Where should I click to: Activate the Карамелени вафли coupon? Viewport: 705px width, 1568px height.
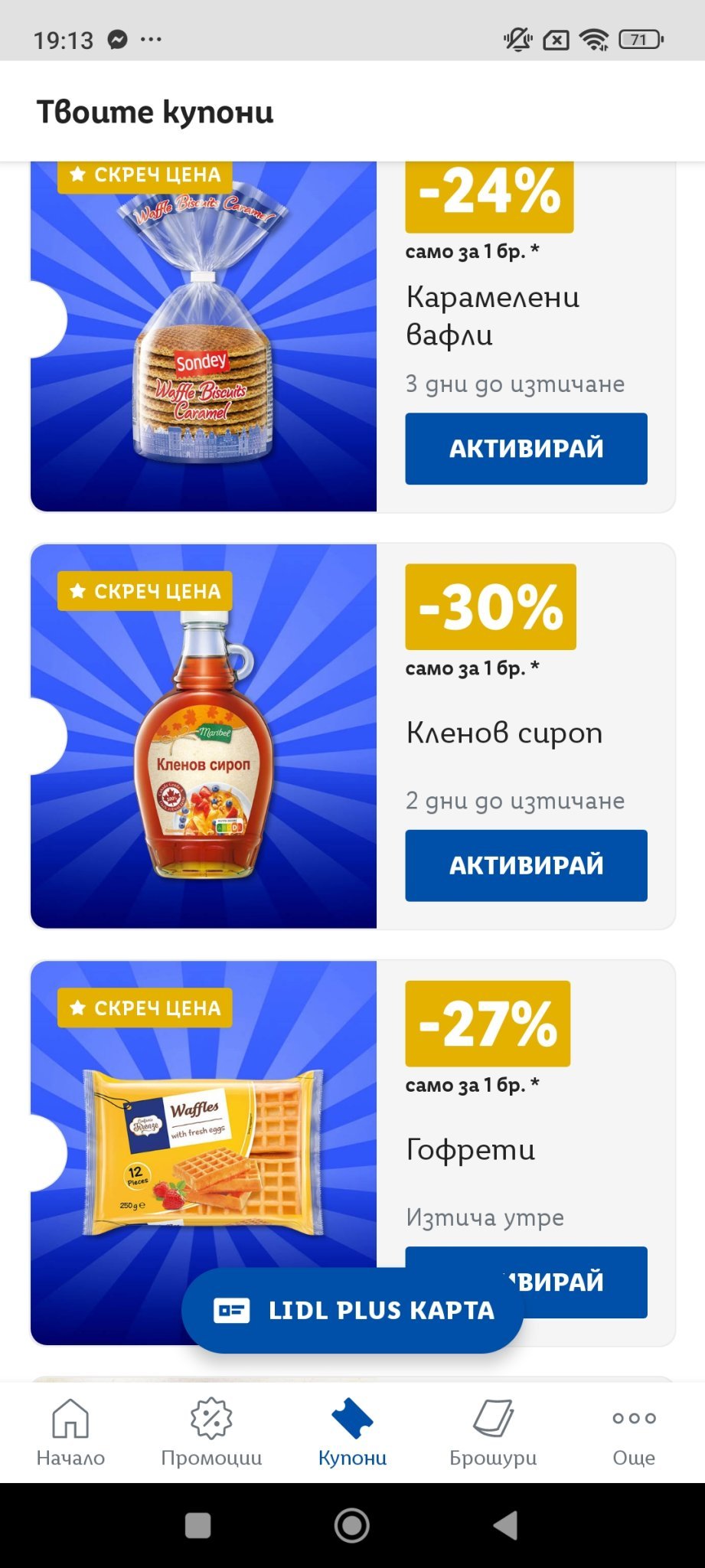[526, 449]
